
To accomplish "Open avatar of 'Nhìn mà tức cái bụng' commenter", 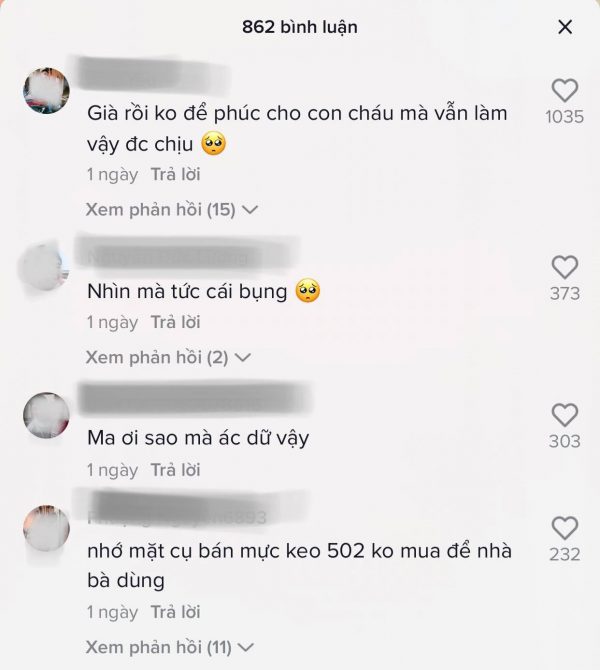I will [46, 267].
